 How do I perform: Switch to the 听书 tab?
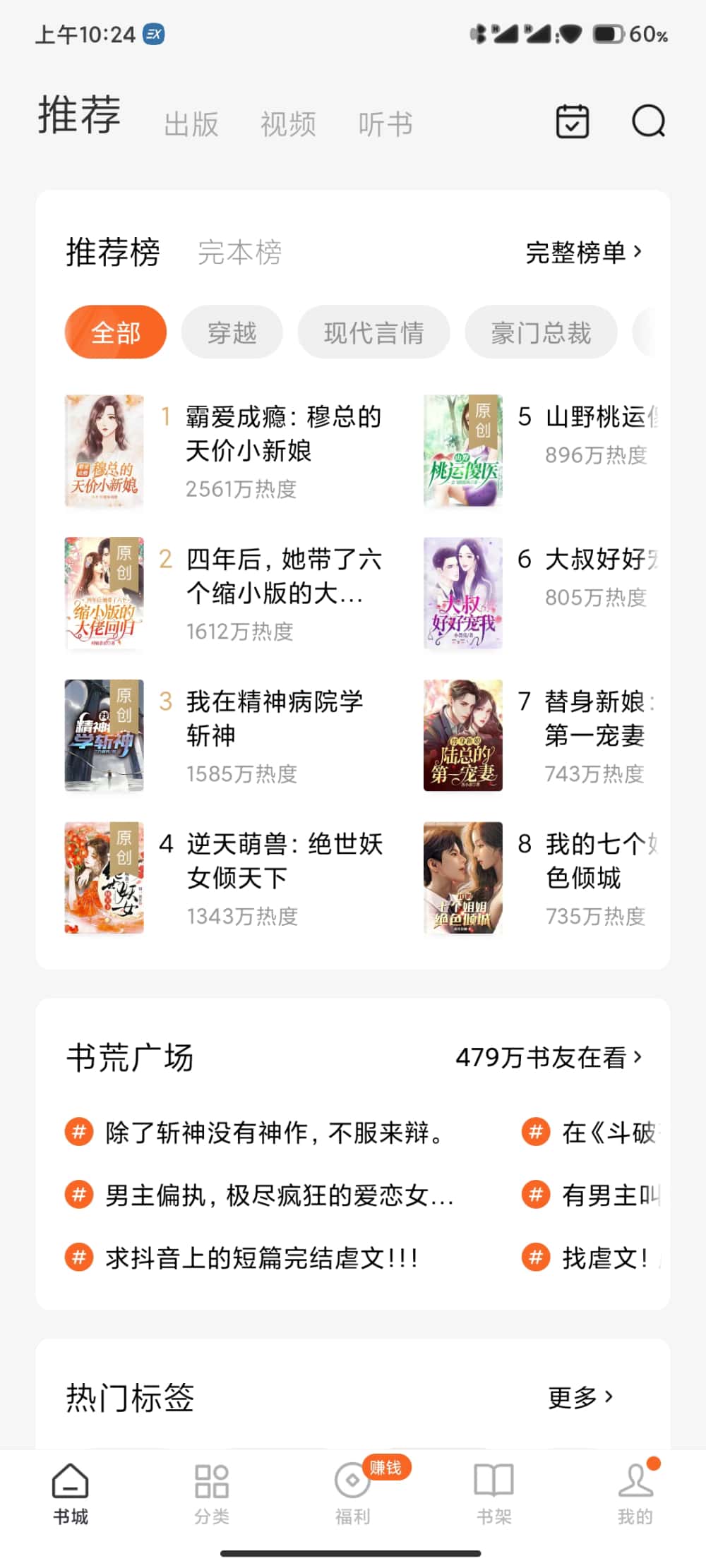[385, 125]
